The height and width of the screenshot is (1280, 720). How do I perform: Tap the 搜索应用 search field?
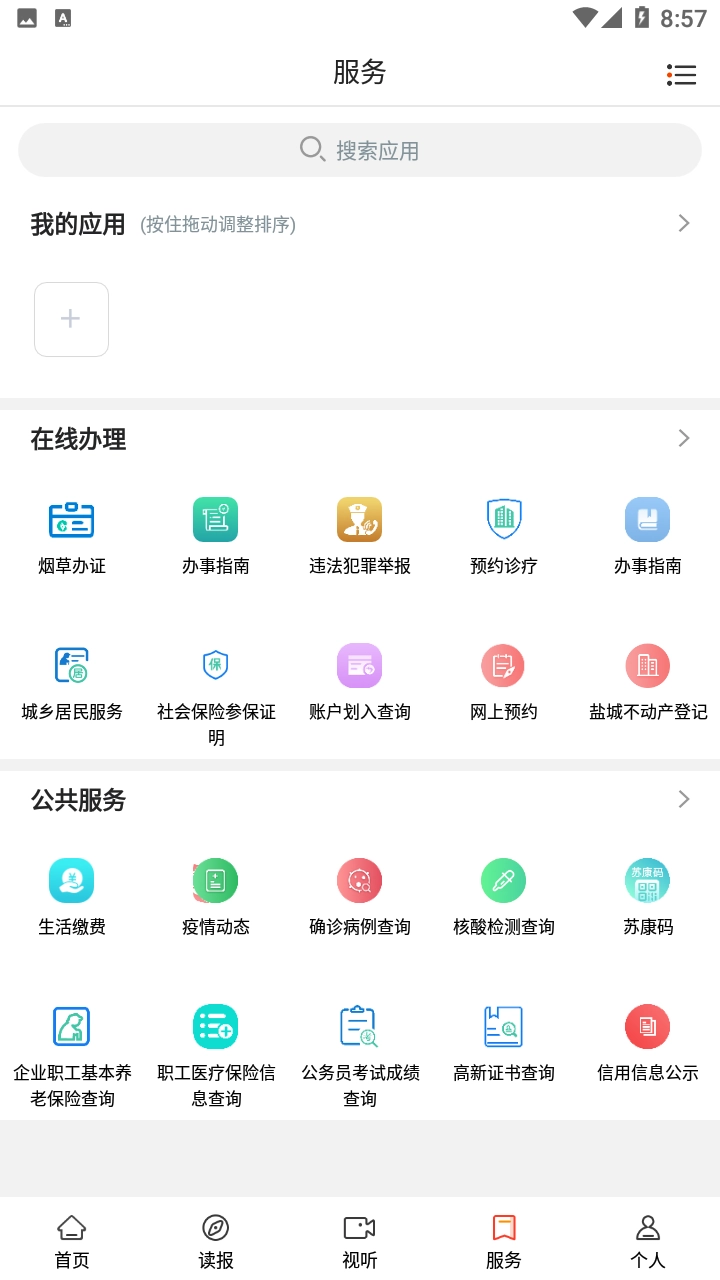(359, 149)
